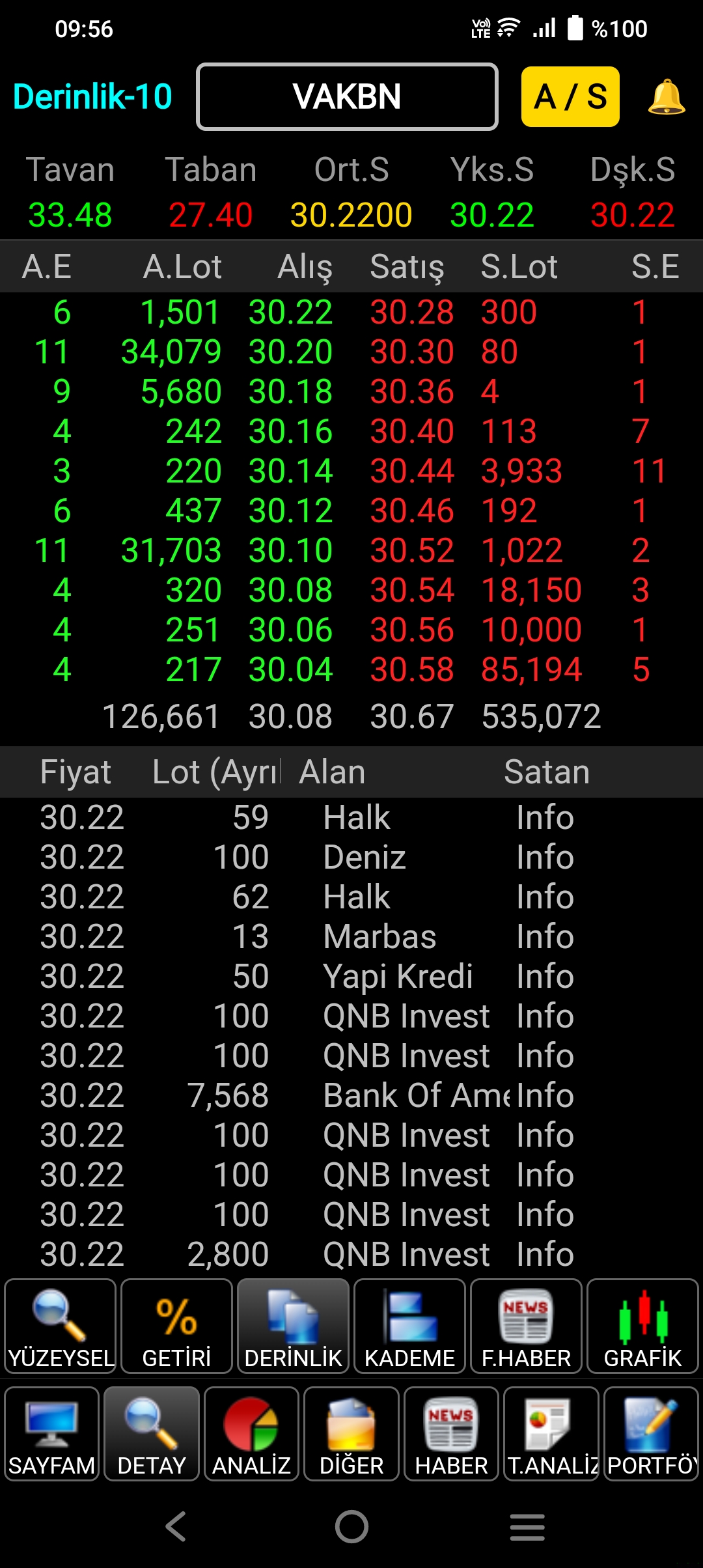The image size is (703, 1568).
Task: Switch to the KADEME tab
Action: coord(409,1326)
